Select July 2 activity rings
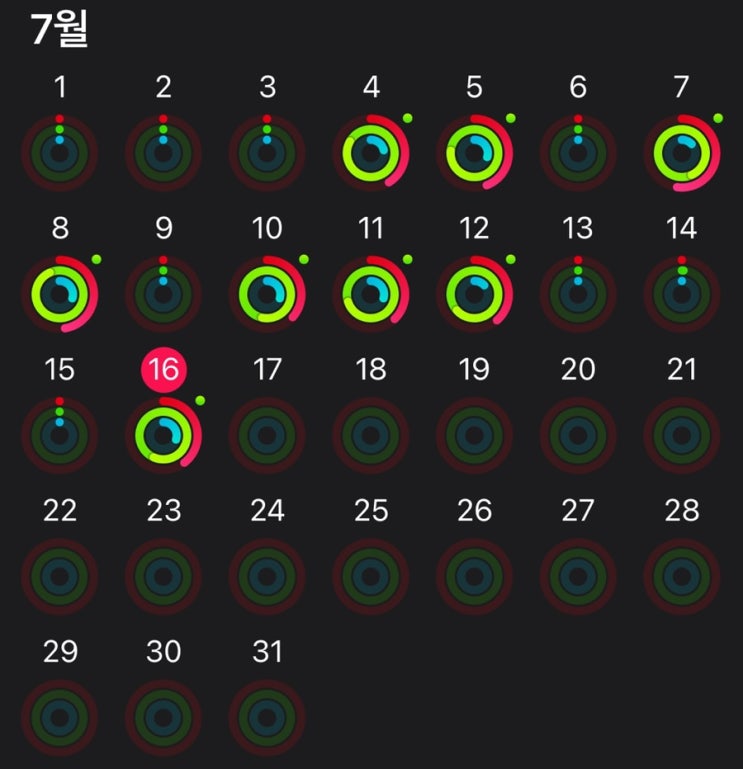The width and height of the screenshot is (743, 769). pyautogui.click(x=164, y=153)
